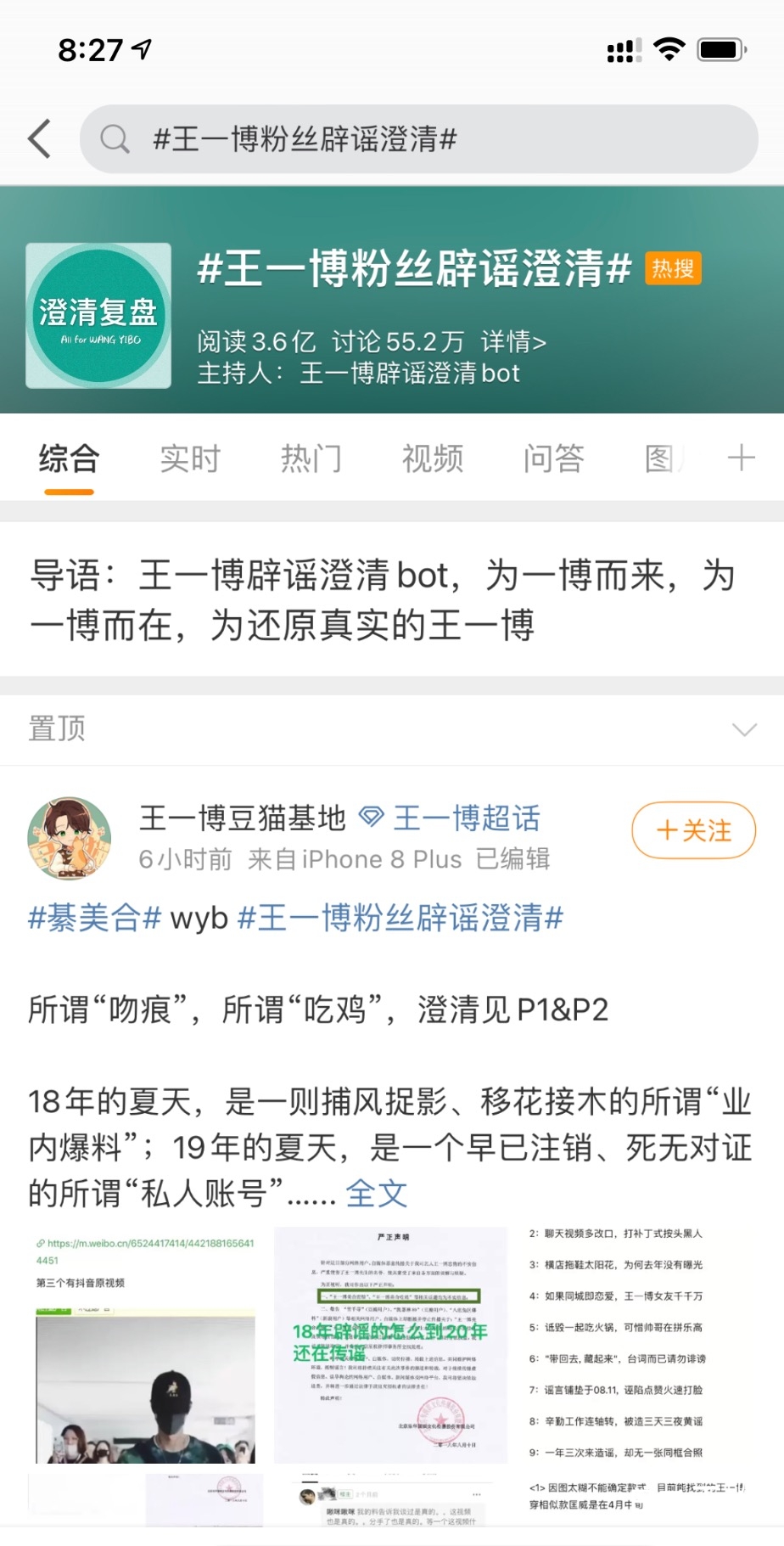The width and height of the screenshot is (784, 1546).
Task: Go back using the top-left arrow
Action: click(39, 138)
